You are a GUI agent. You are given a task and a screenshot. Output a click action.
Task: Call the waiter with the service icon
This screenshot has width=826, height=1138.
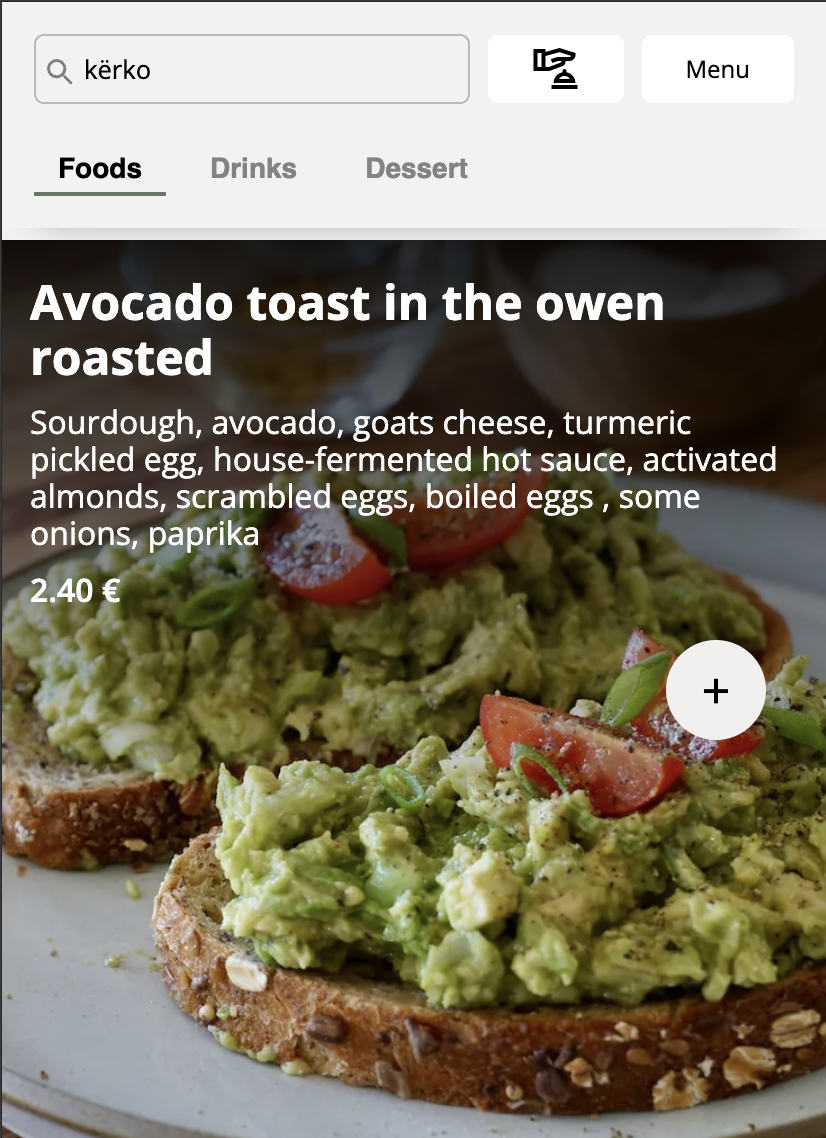[555, 69]
